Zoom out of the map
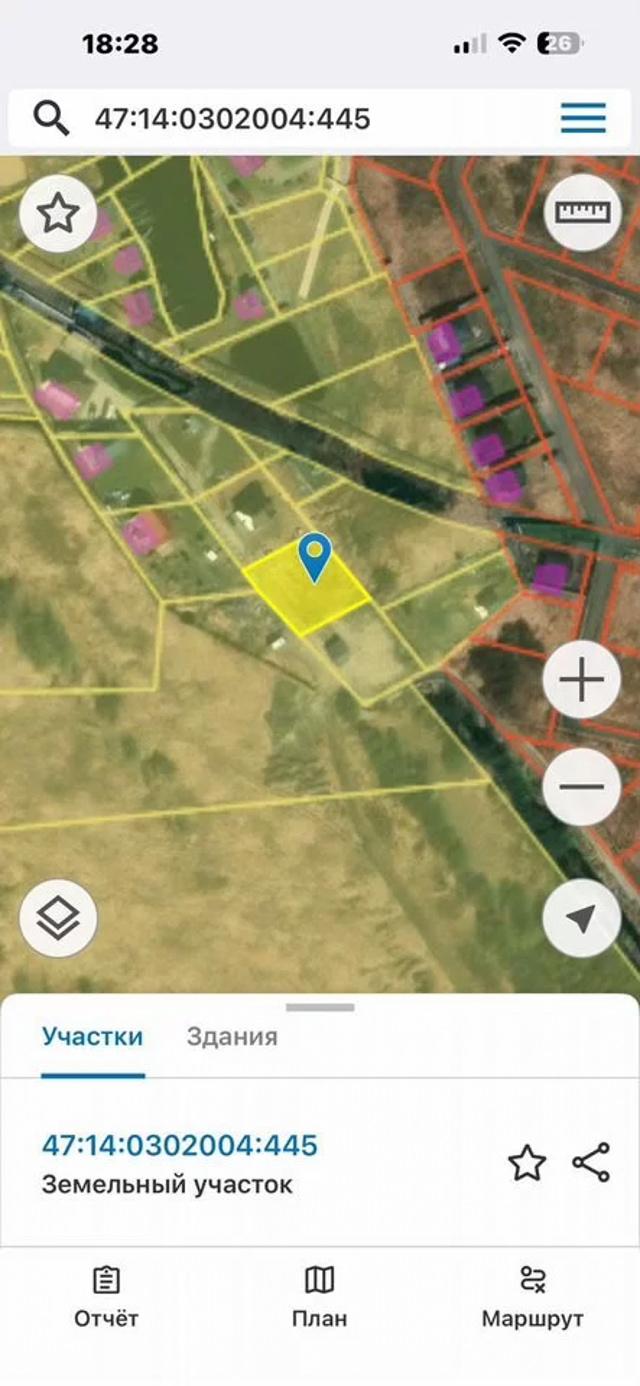This screenshot has width=640, height=1386. click(x=582, y=786)
